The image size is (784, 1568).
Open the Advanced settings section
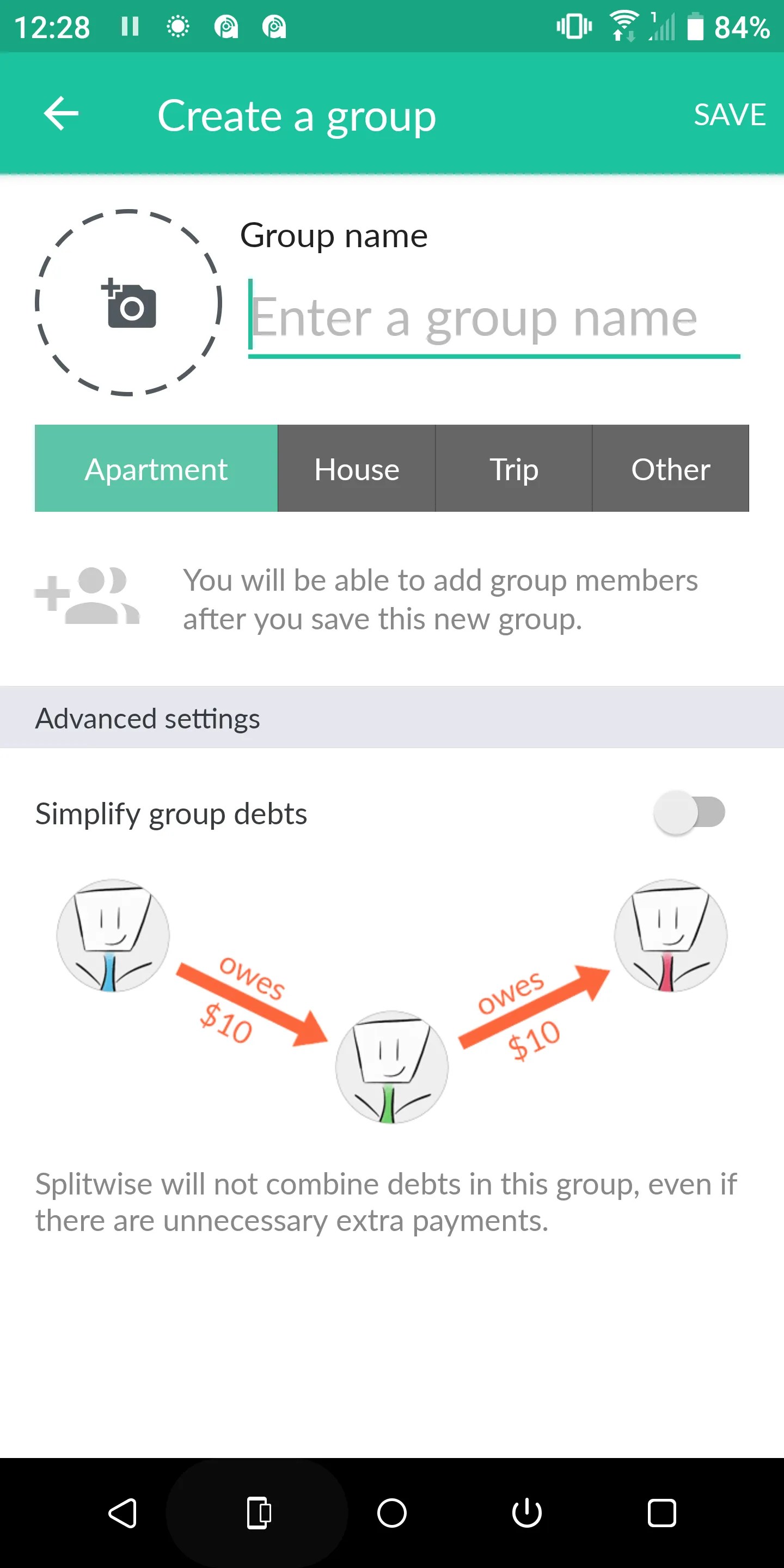pyautogui.click(x=148, y=718)
